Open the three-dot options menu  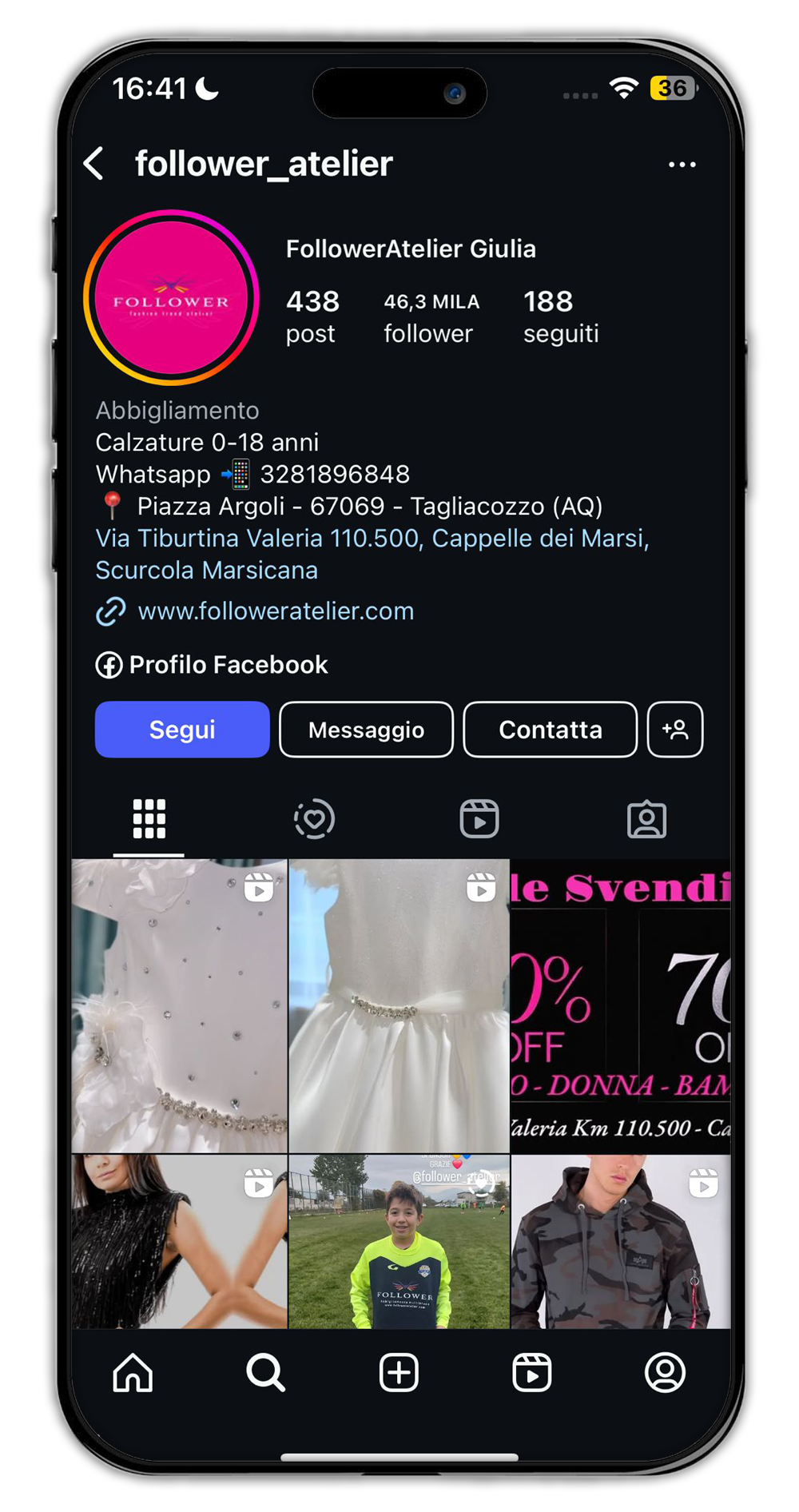coord(682,165)
